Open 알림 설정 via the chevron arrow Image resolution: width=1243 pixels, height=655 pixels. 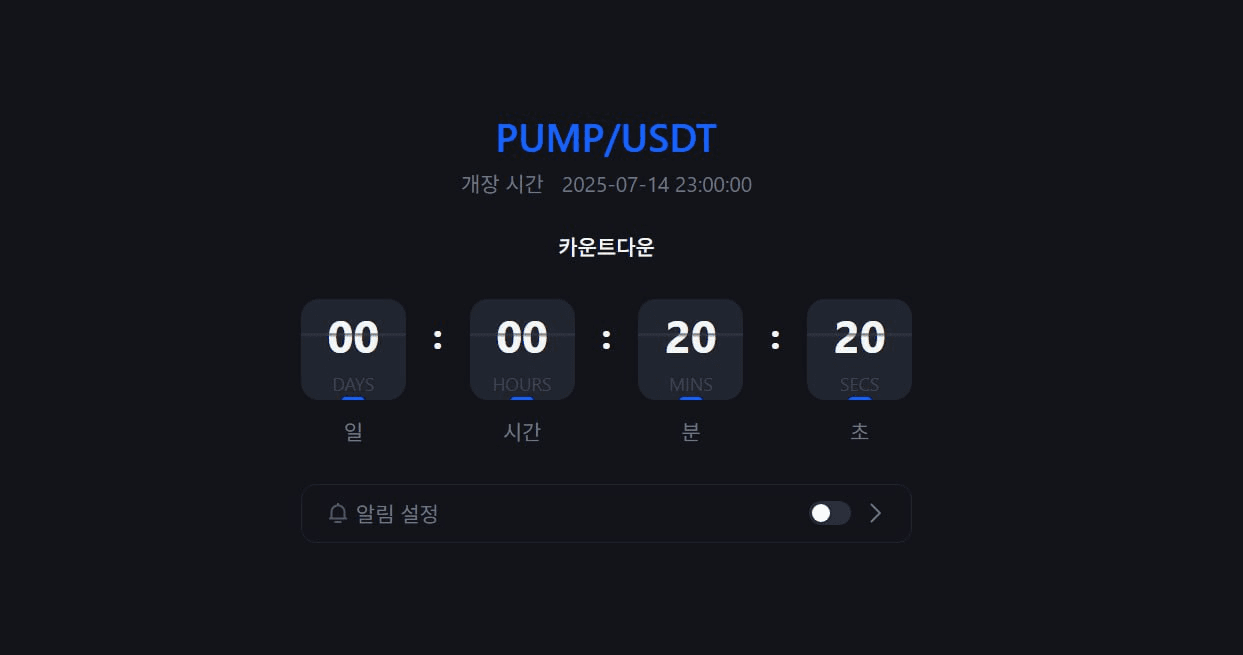coord(876,513)
